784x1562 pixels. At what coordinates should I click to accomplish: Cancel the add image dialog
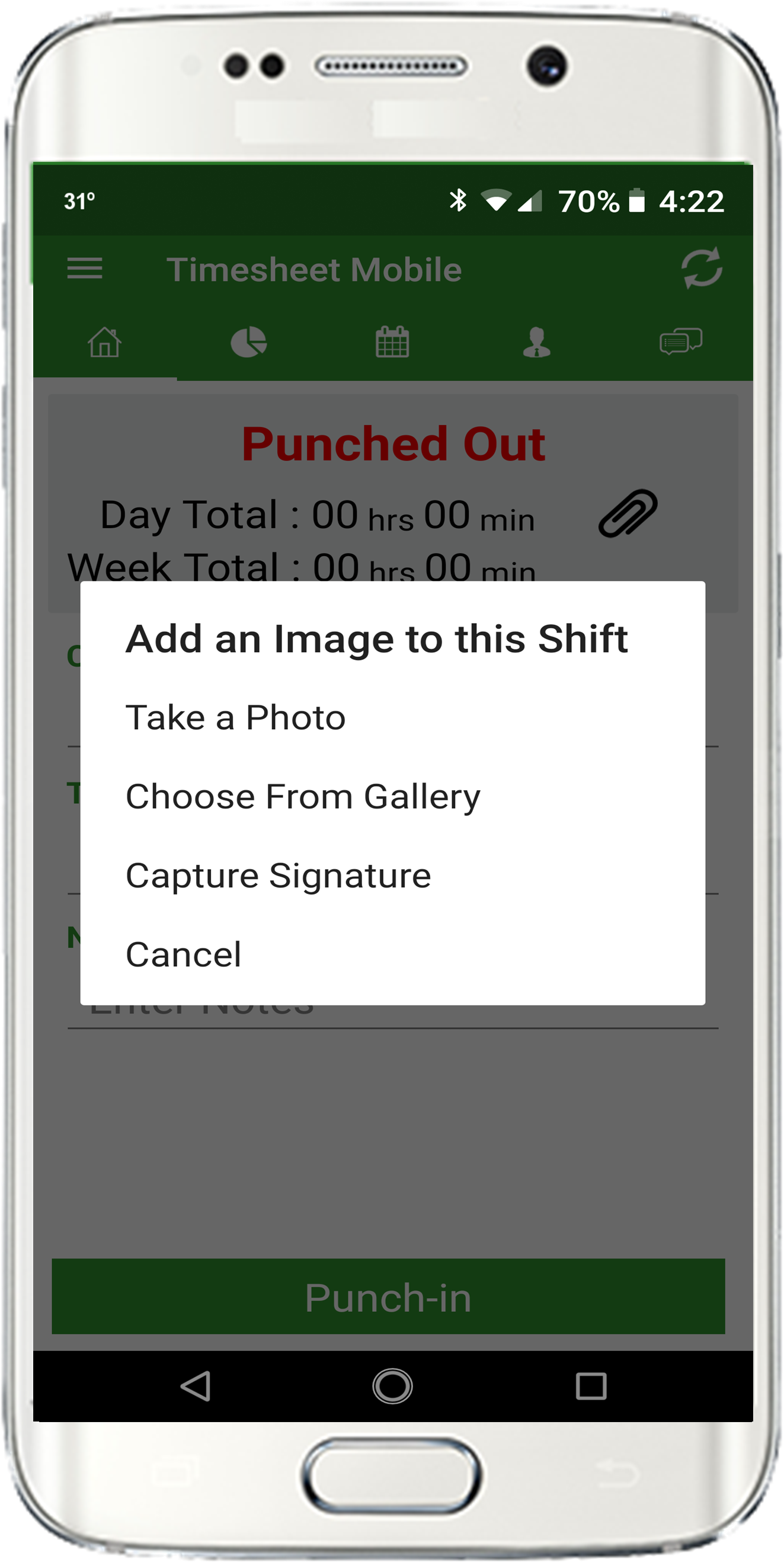183,954
